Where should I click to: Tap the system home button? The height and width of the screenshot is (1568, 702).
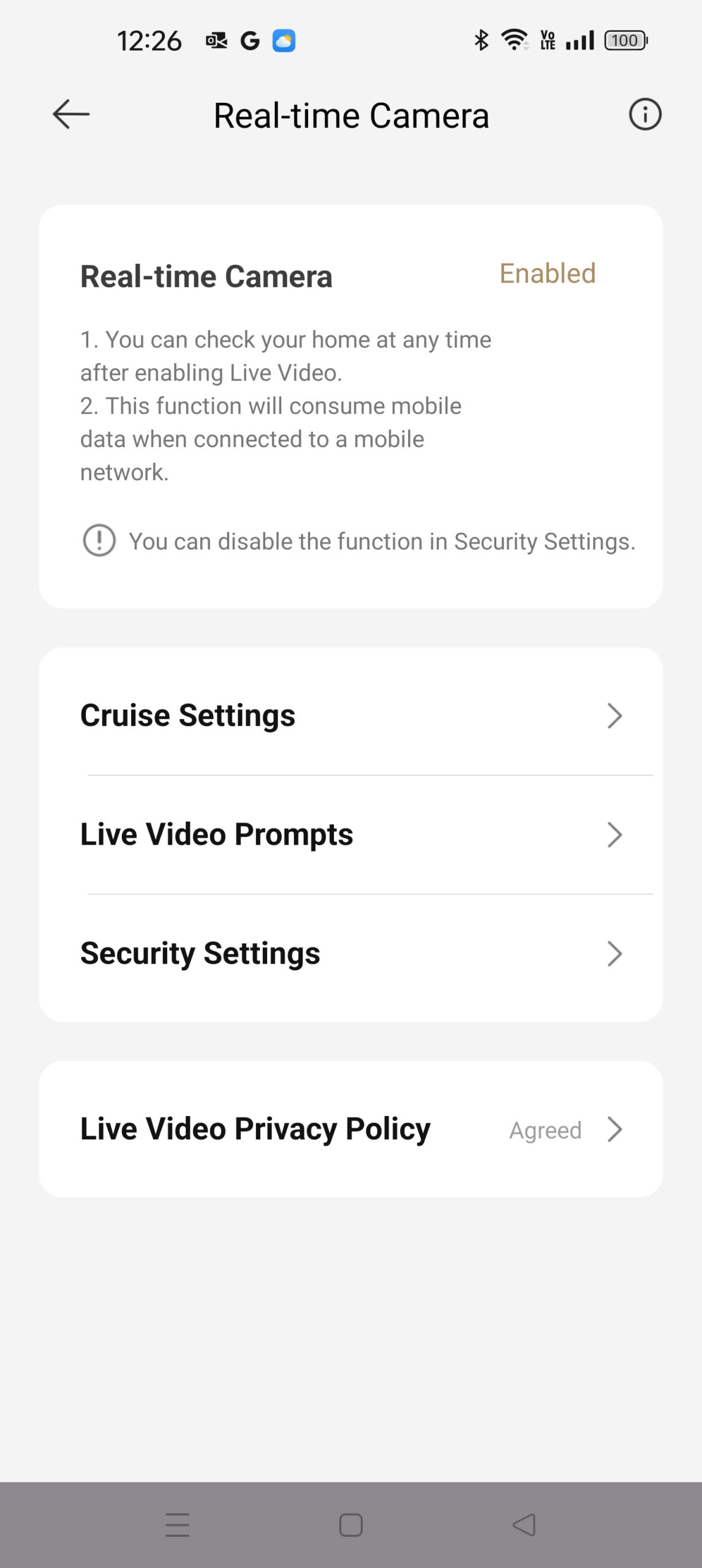point(351,1525)
